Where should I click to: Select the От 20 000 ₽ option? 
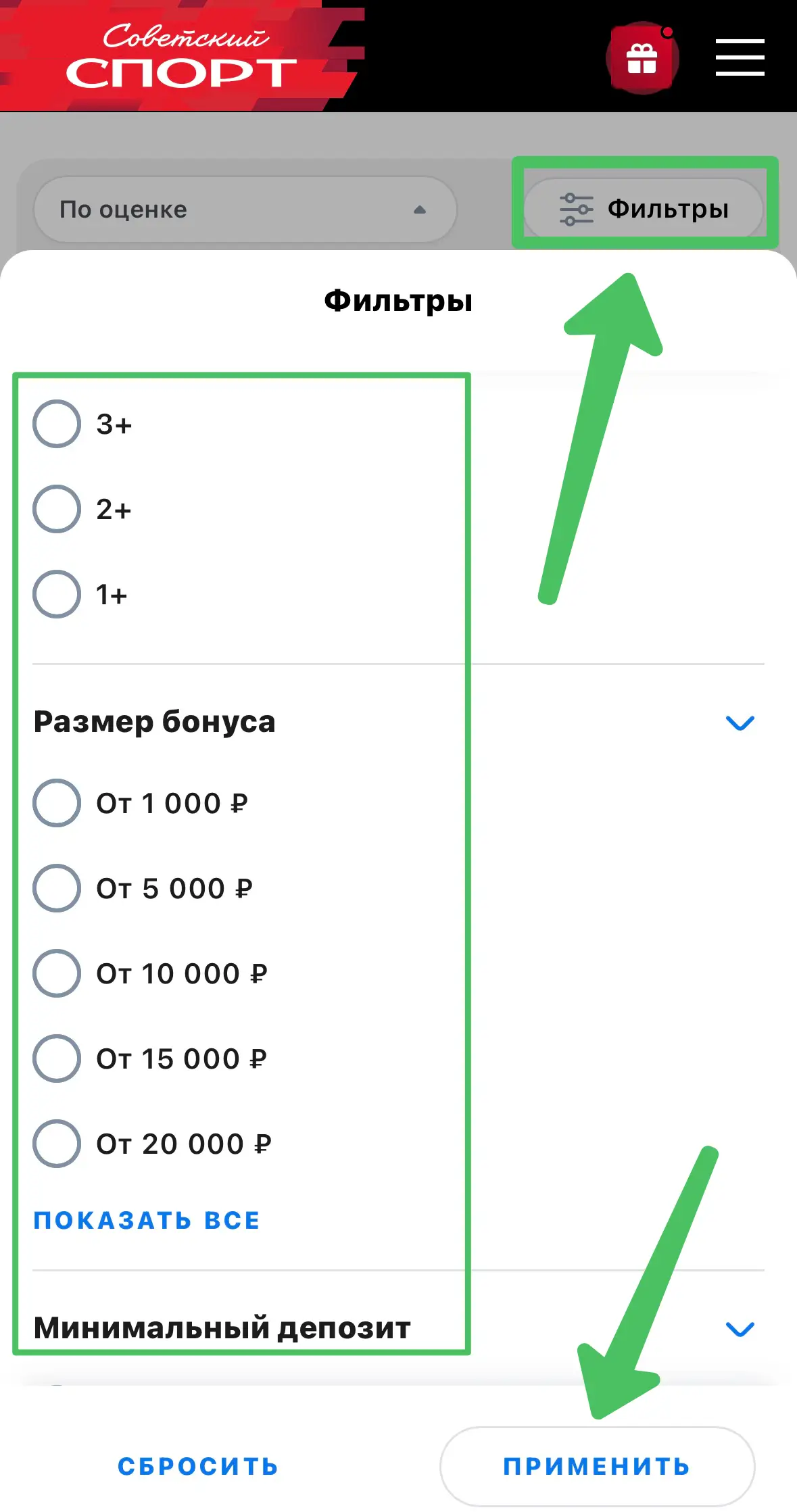point(57,1144)
